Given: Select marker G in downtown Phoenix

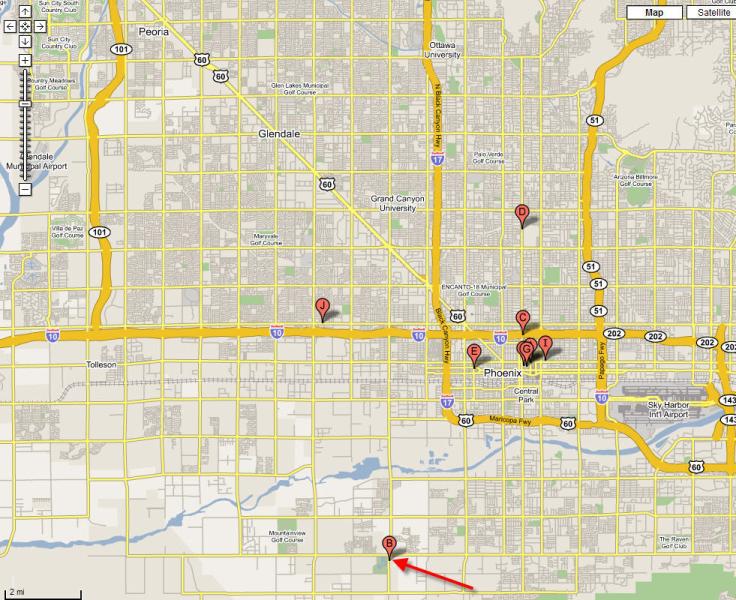Looking at the screenshot, I should pos(527,349).
